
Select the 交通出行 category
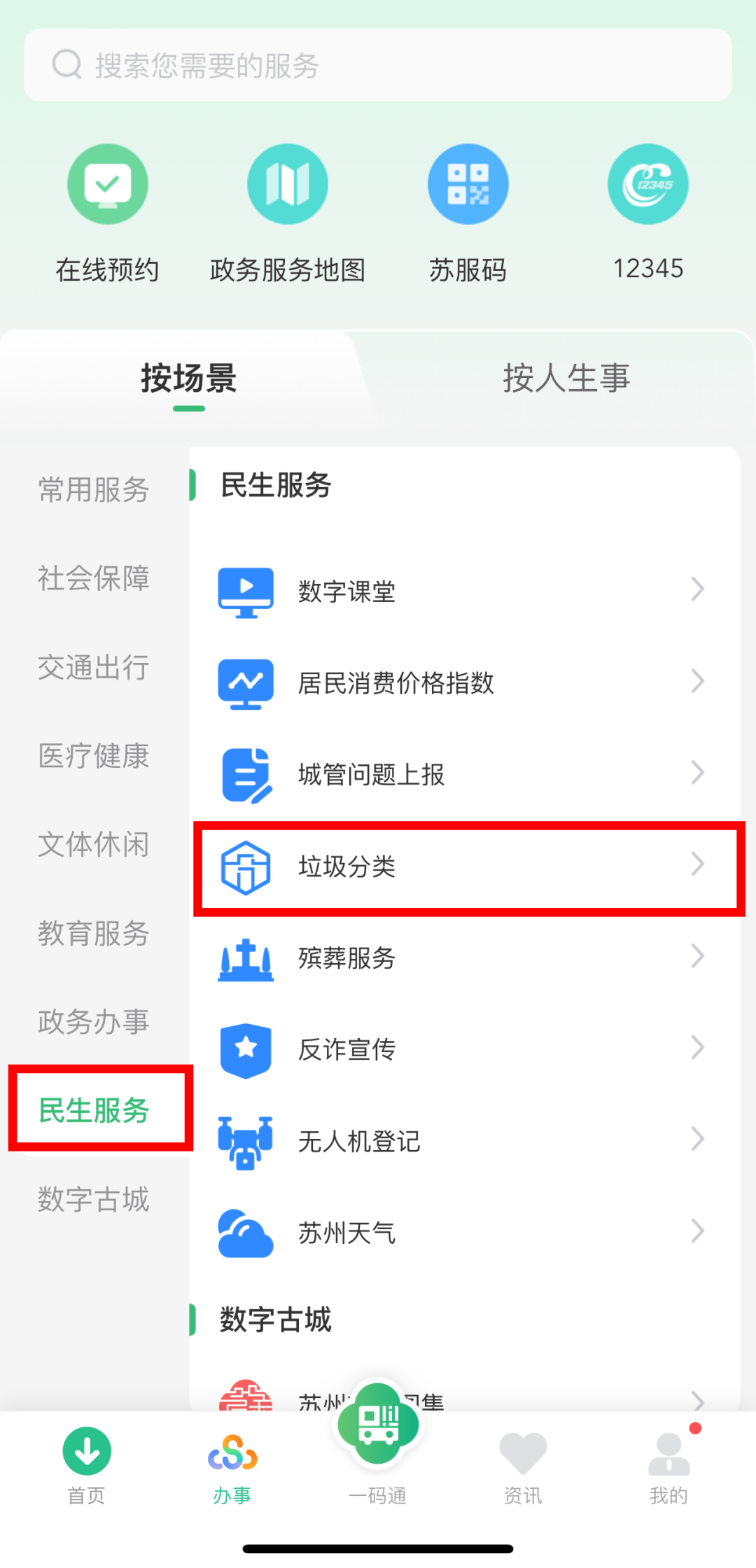(x=94, y=667)
